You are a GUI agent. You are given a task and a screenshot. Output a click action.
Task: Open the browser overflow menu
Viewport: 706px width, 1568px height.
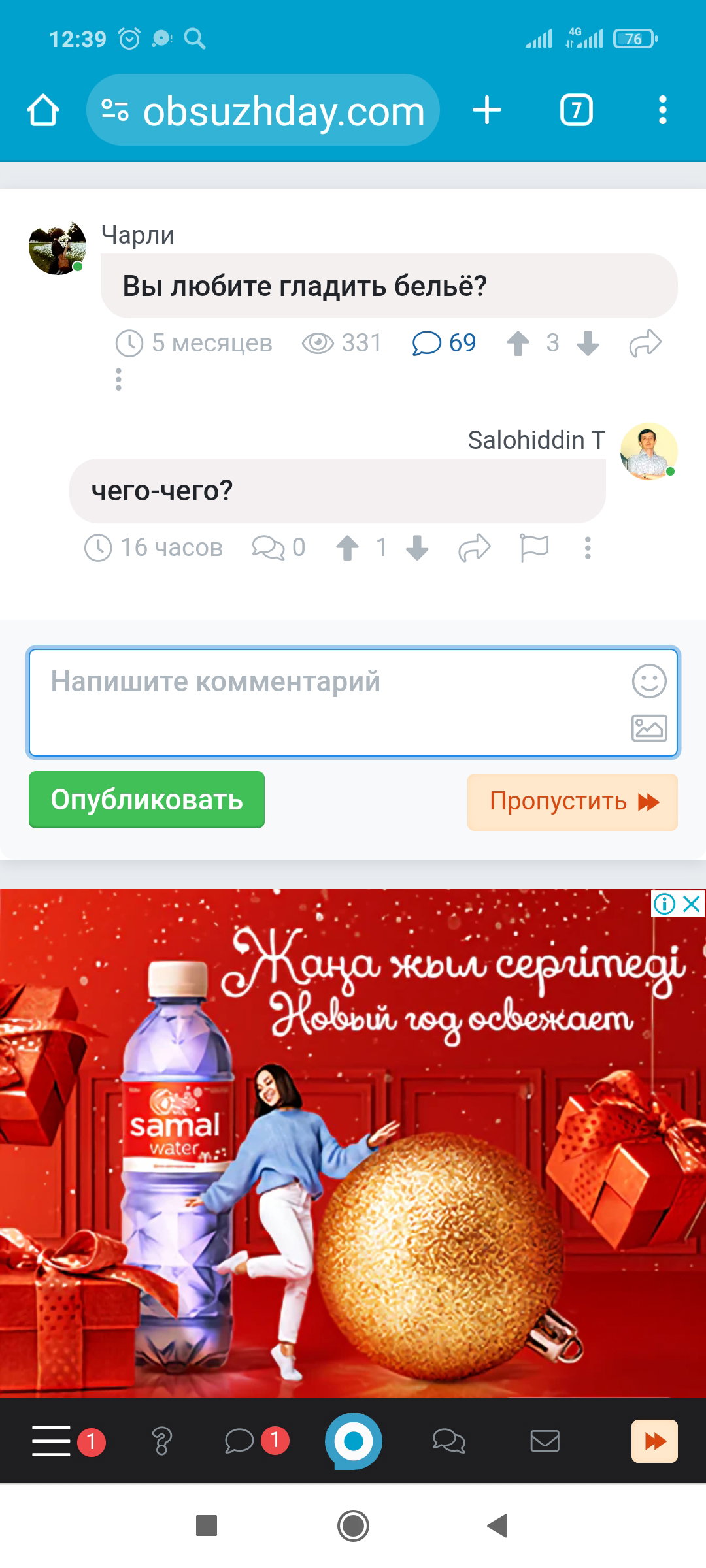[663, 110]
